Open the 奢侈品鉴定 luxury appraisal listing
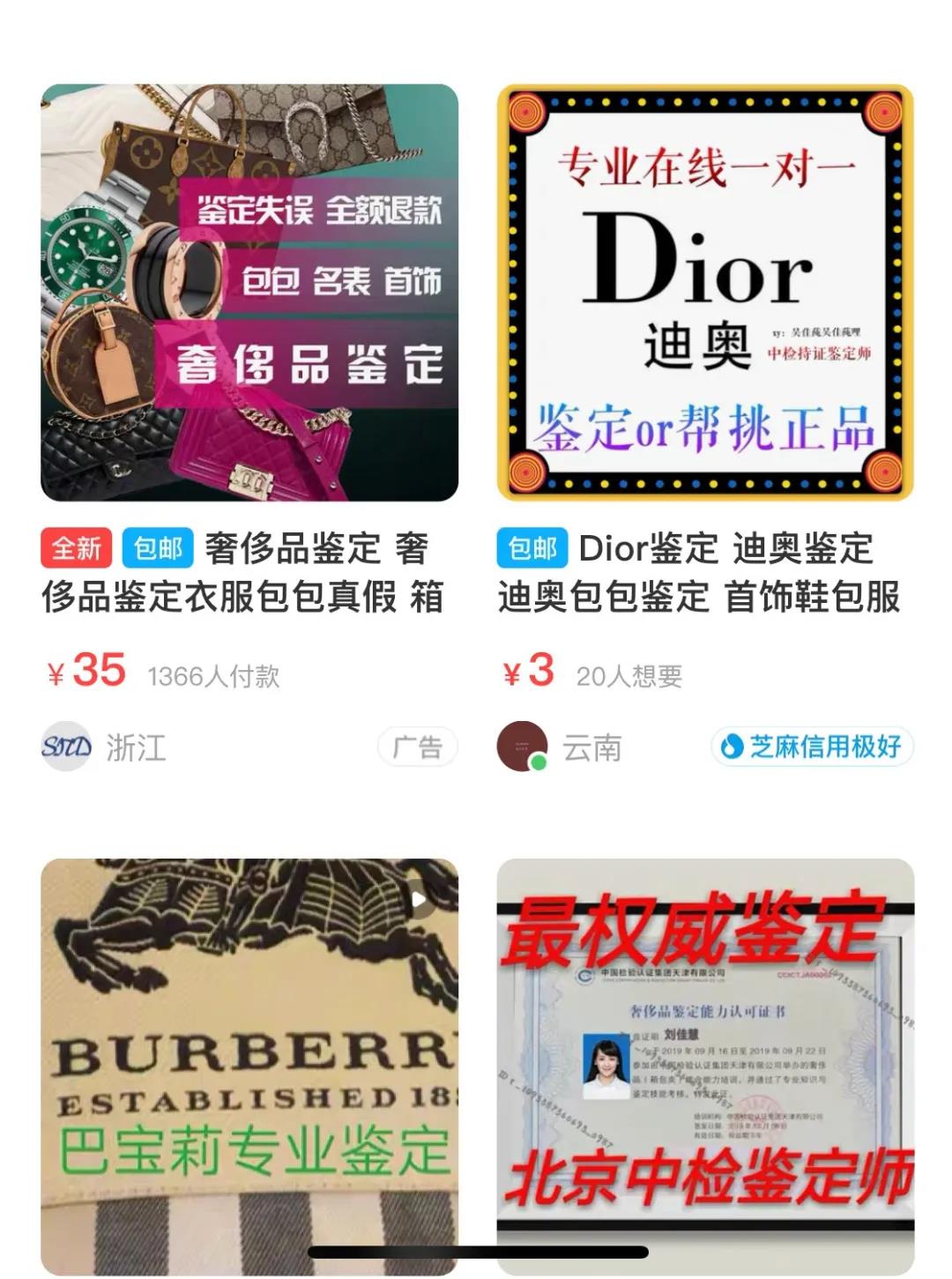 (249, 291)
